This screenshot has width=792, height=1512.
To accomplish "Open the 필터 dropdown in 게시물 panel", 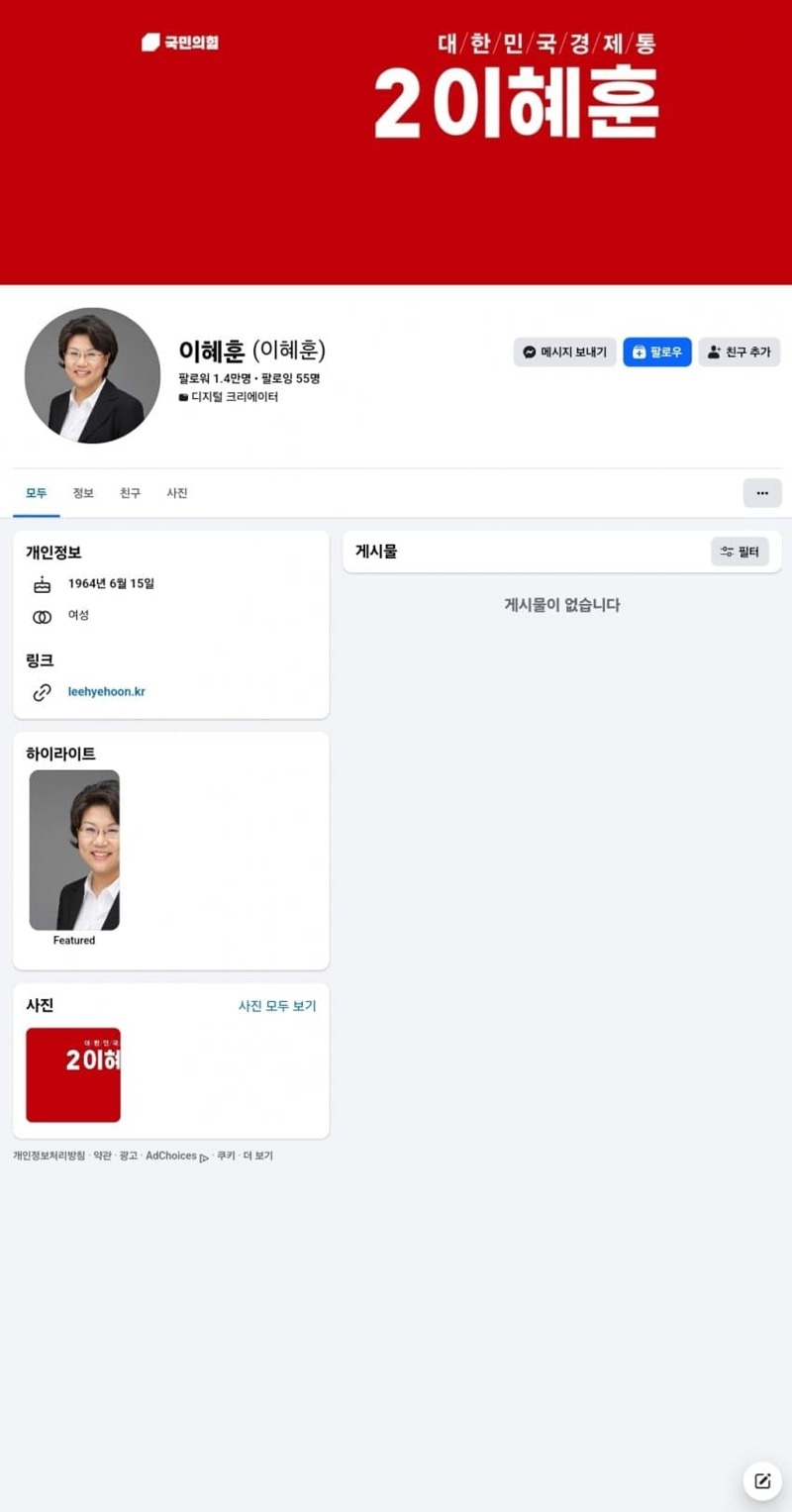I will [741, 552].
